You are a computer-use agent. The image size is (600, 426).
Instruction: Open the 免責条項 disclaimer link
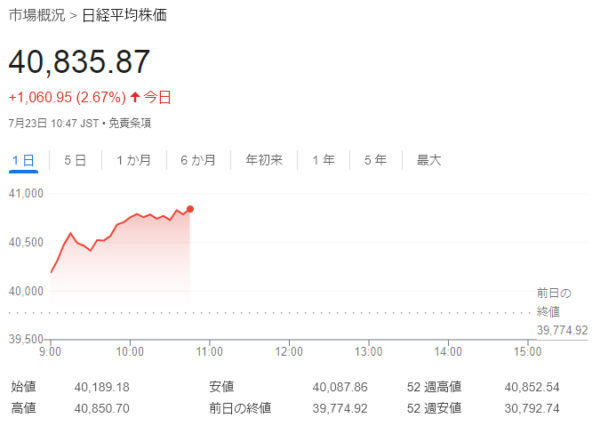click(x=129, y=123)
